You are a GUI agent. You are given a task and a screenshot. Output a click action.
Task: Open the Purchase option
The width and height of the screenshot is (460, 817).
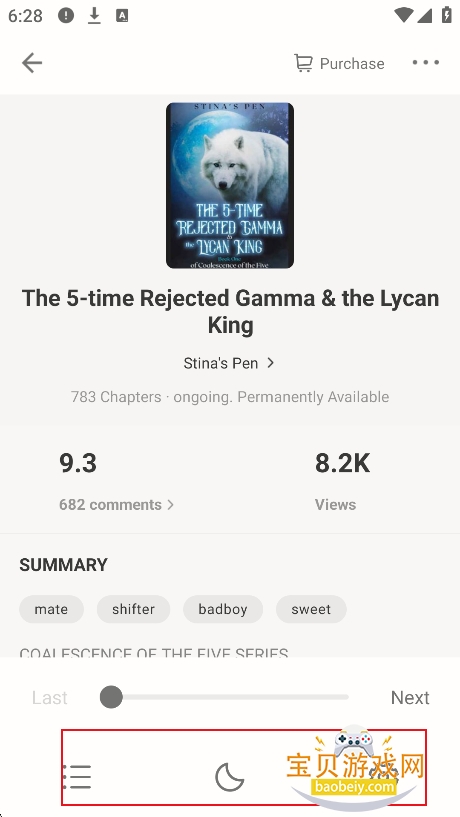[339, 64]
